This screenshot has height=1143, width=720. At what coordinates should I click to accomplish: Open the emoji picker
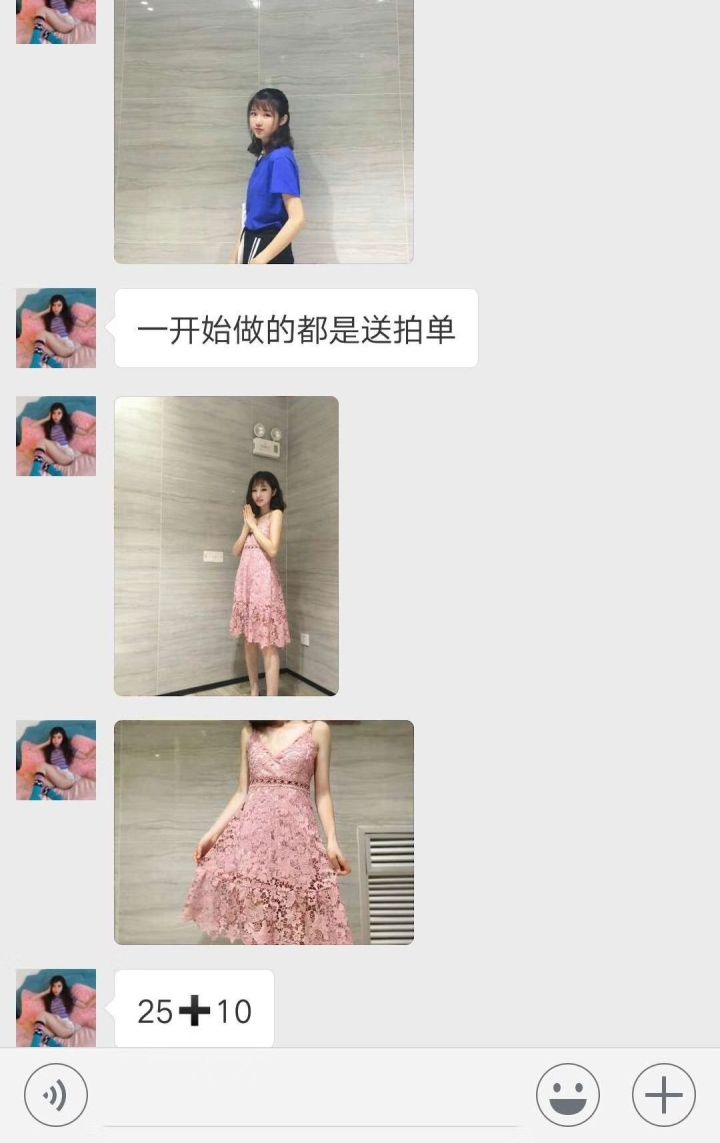[x=568, y=1095]
